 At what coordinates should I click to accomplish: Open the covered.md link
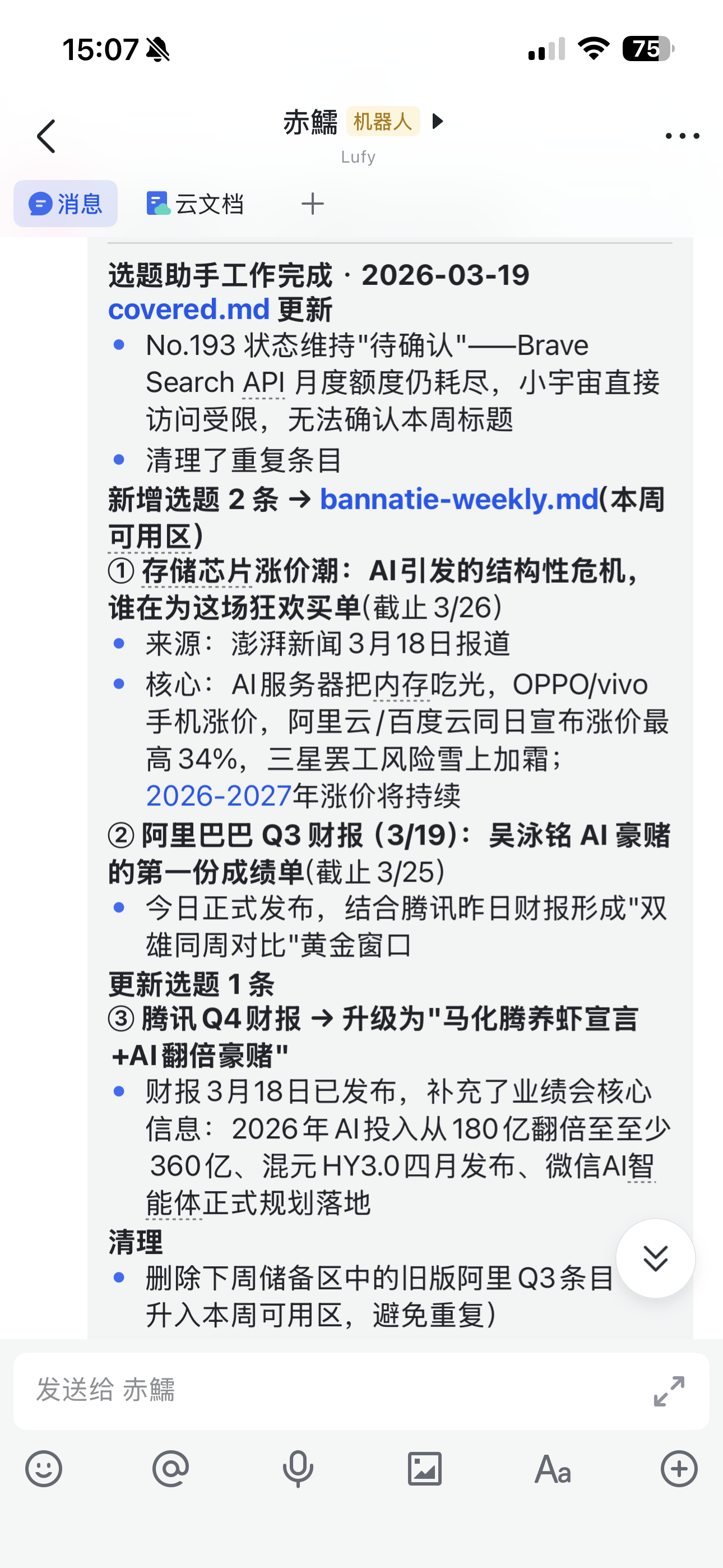point(189,309)
